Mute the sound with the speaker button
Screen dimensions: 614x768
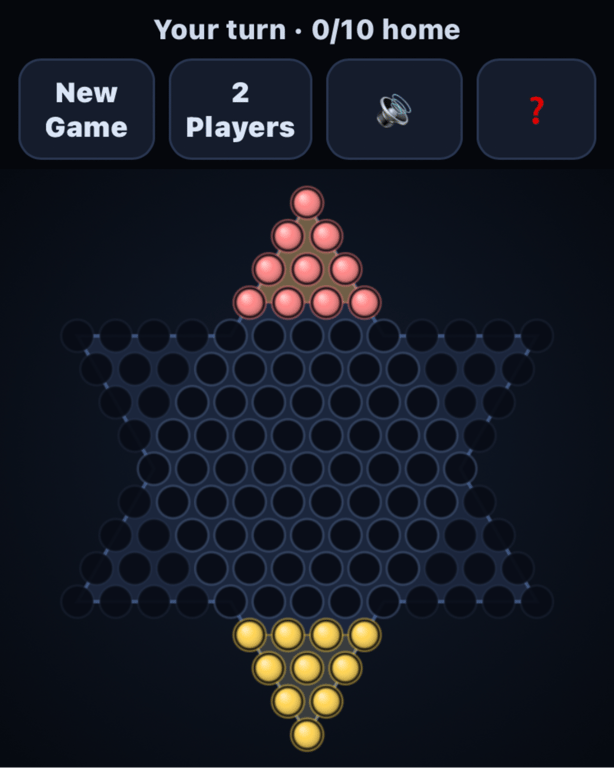tap(394, 109)
